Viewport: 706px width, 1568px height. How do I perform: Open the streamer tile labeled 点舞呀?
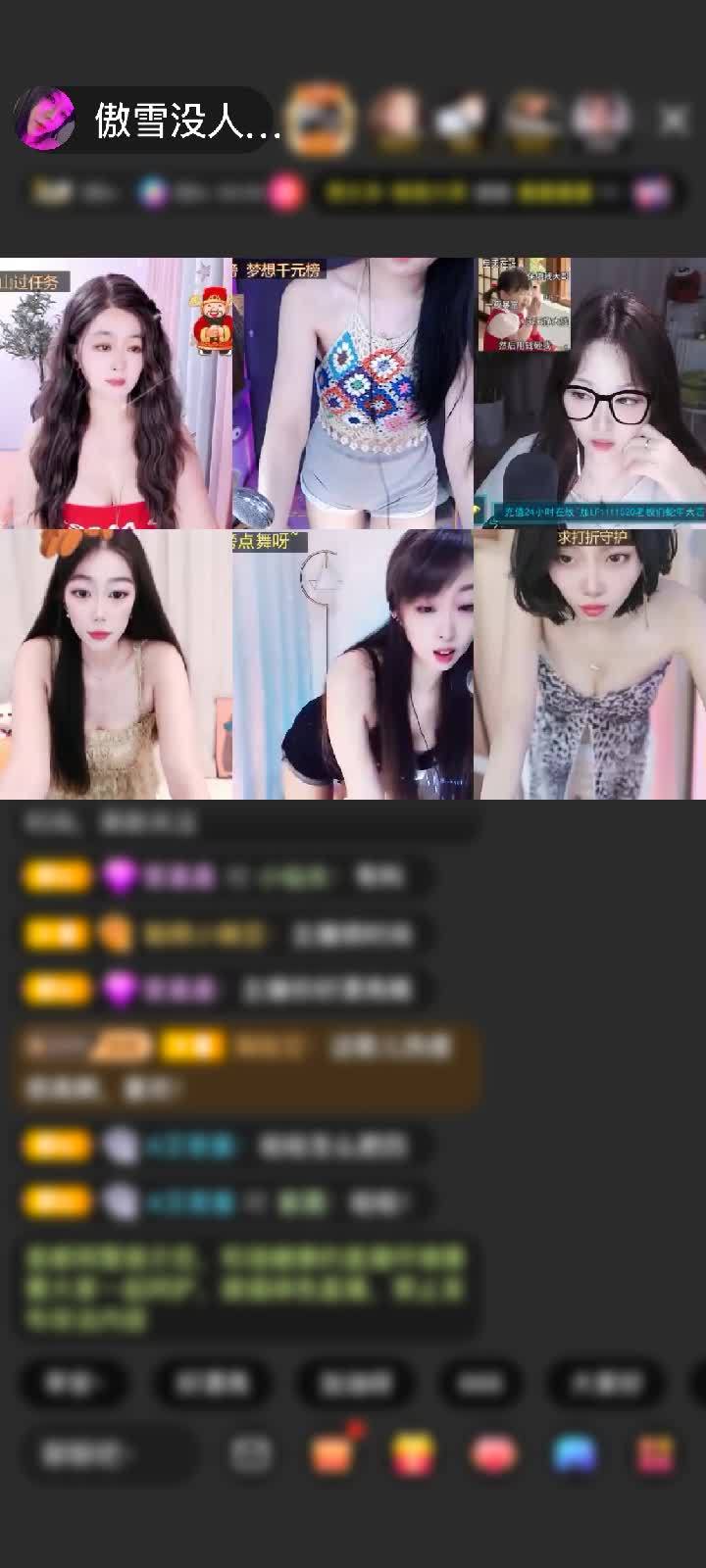353,664
